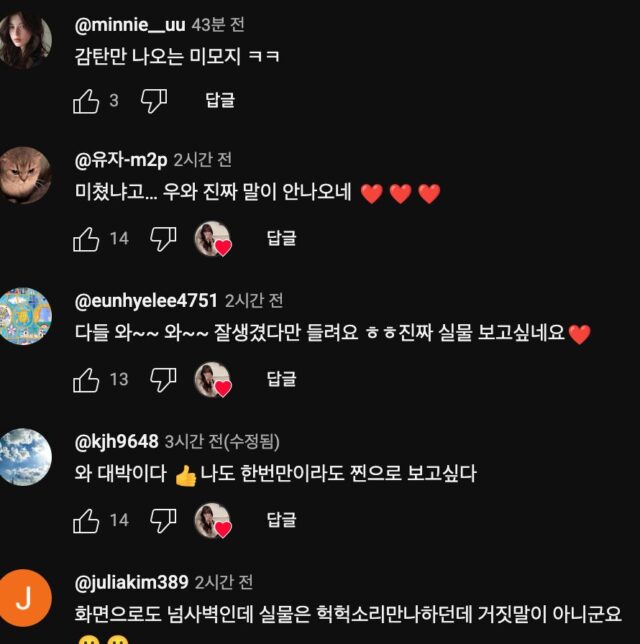Open the cloud avatar of @kjh9648

(25, 457)
